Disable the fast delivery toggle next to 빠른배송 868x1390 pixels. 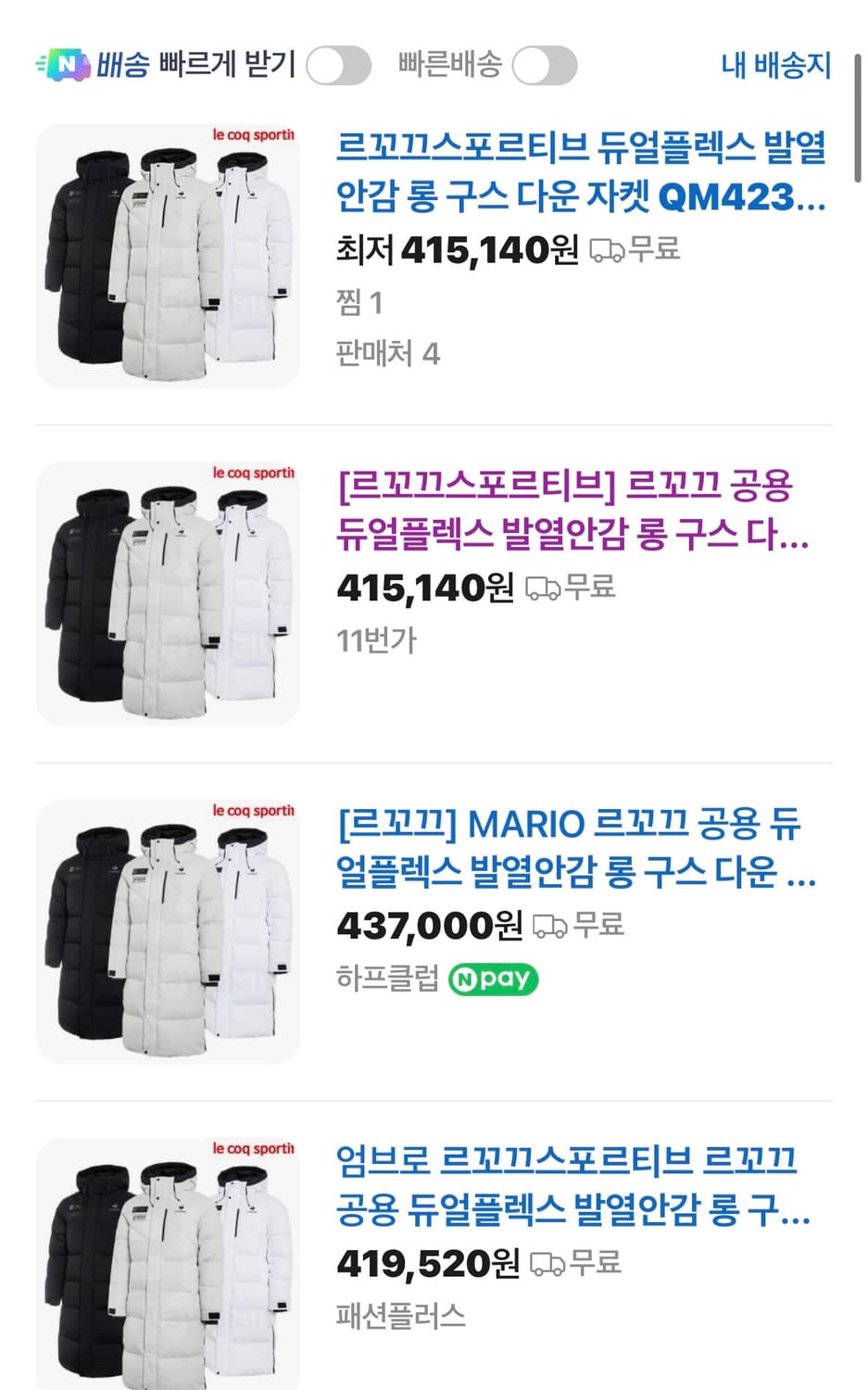(x=545, y=66)
